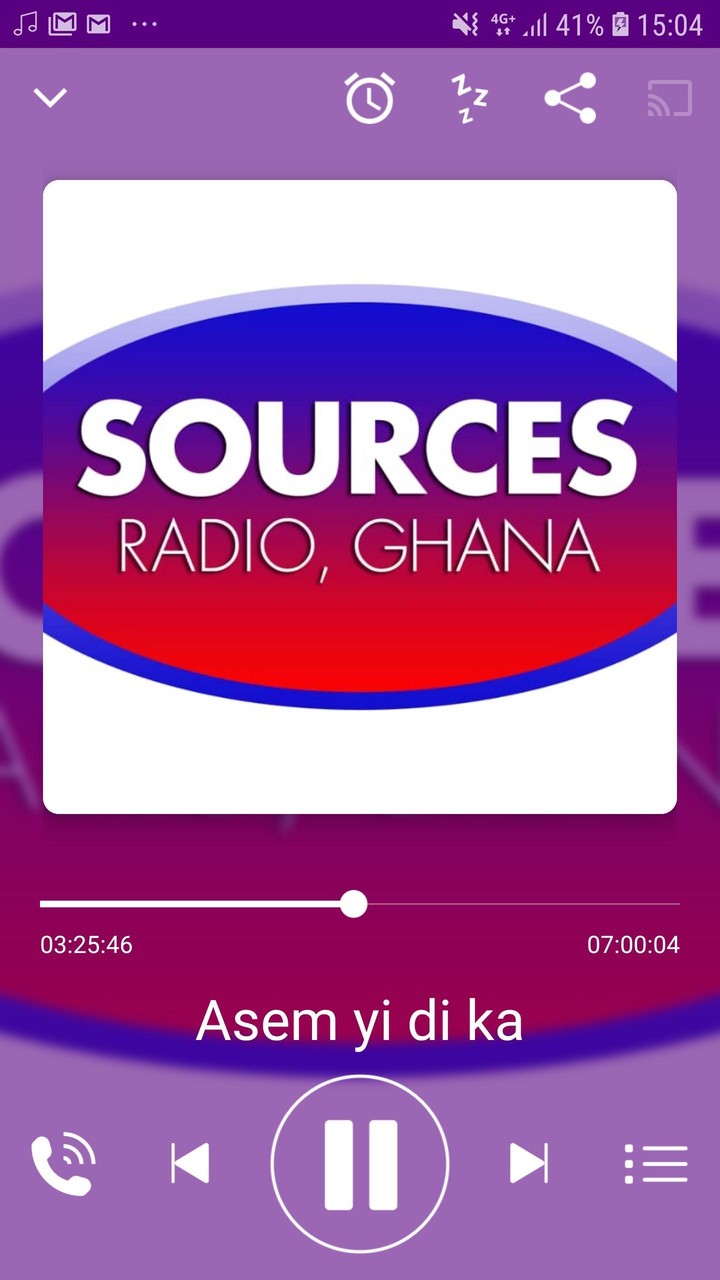Viewport: 720px width, 1280px height.
Task: Pause the Asem yi di ka stream
Action: coord(359,1165)
